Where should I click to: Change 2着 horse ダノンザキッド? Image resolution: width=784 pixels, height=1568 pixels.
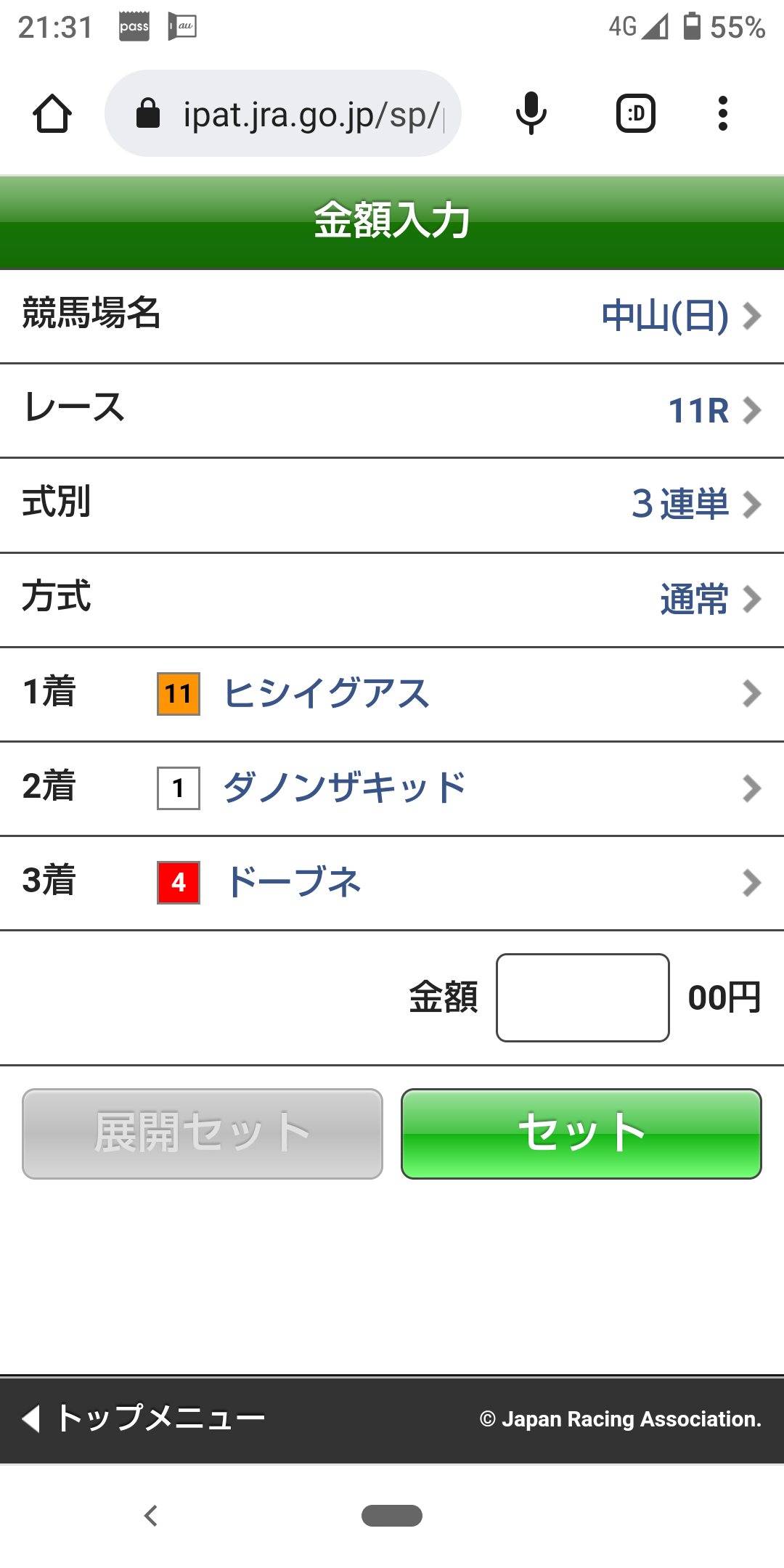click(392, 788)
